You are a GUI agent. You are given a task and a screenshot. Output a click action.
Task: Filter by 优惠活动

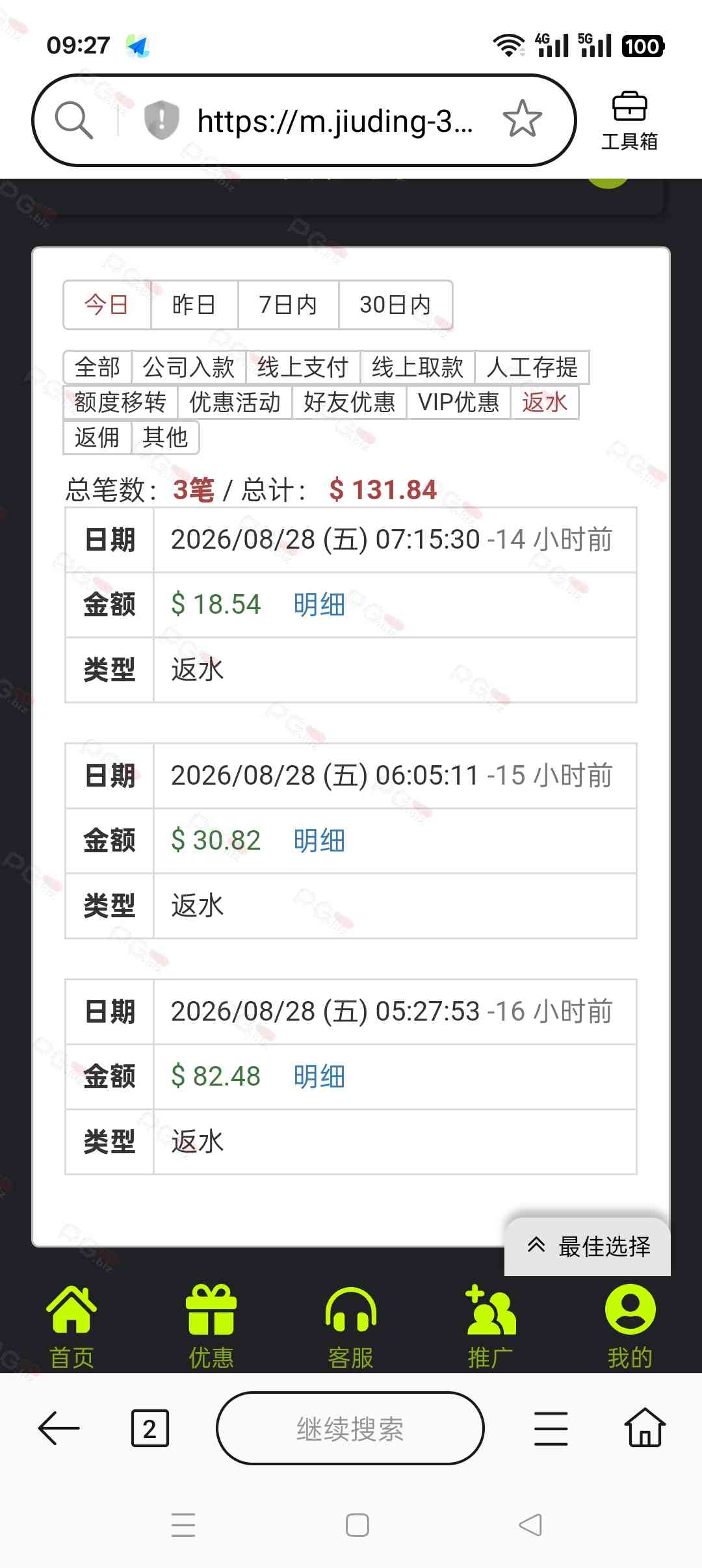235,402
